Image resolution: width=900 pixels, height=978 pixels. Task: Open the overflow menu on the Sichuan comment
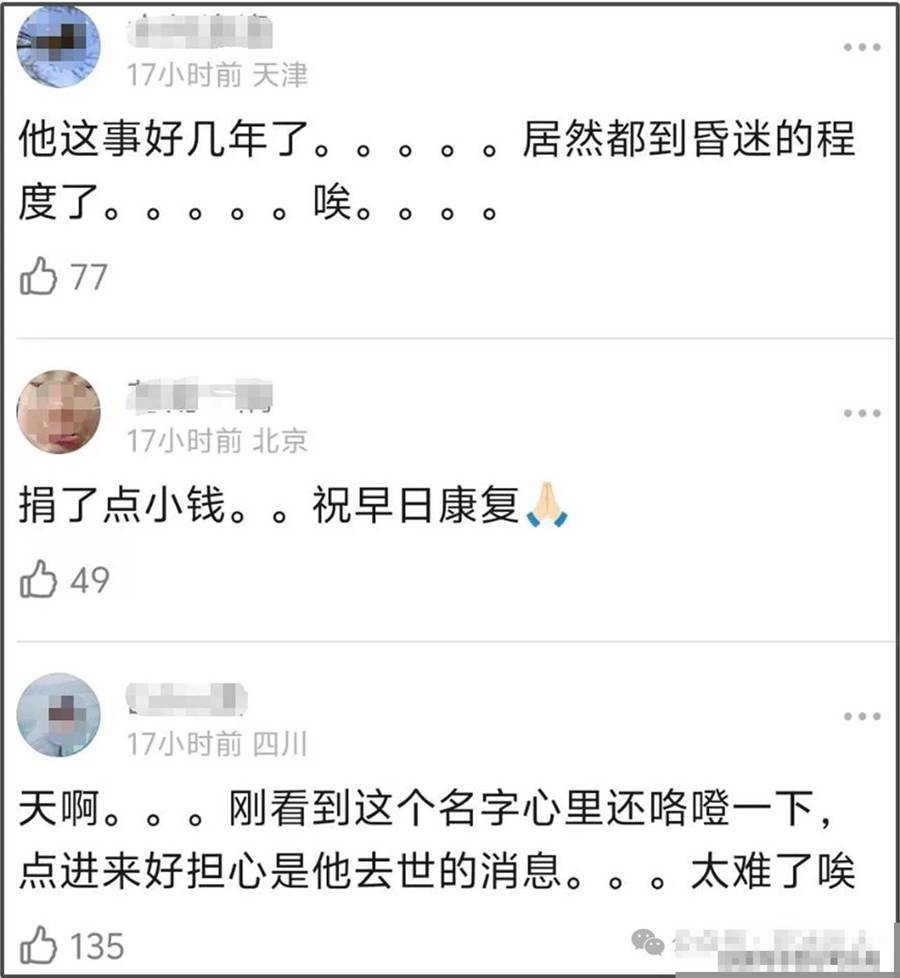tap(861, 716)
